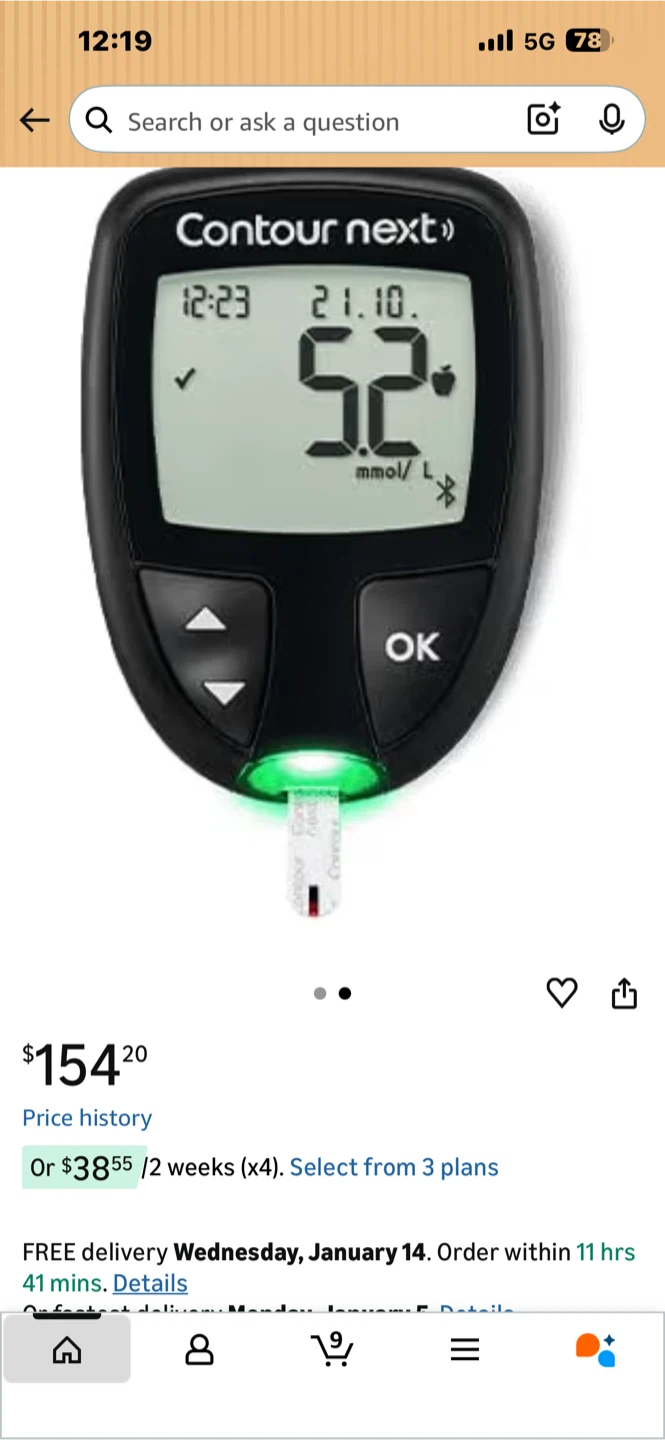Image resolution: width=665 pixels, height=1440 pixels.
Task: View the Price history link
Action: click(87, 1118)
